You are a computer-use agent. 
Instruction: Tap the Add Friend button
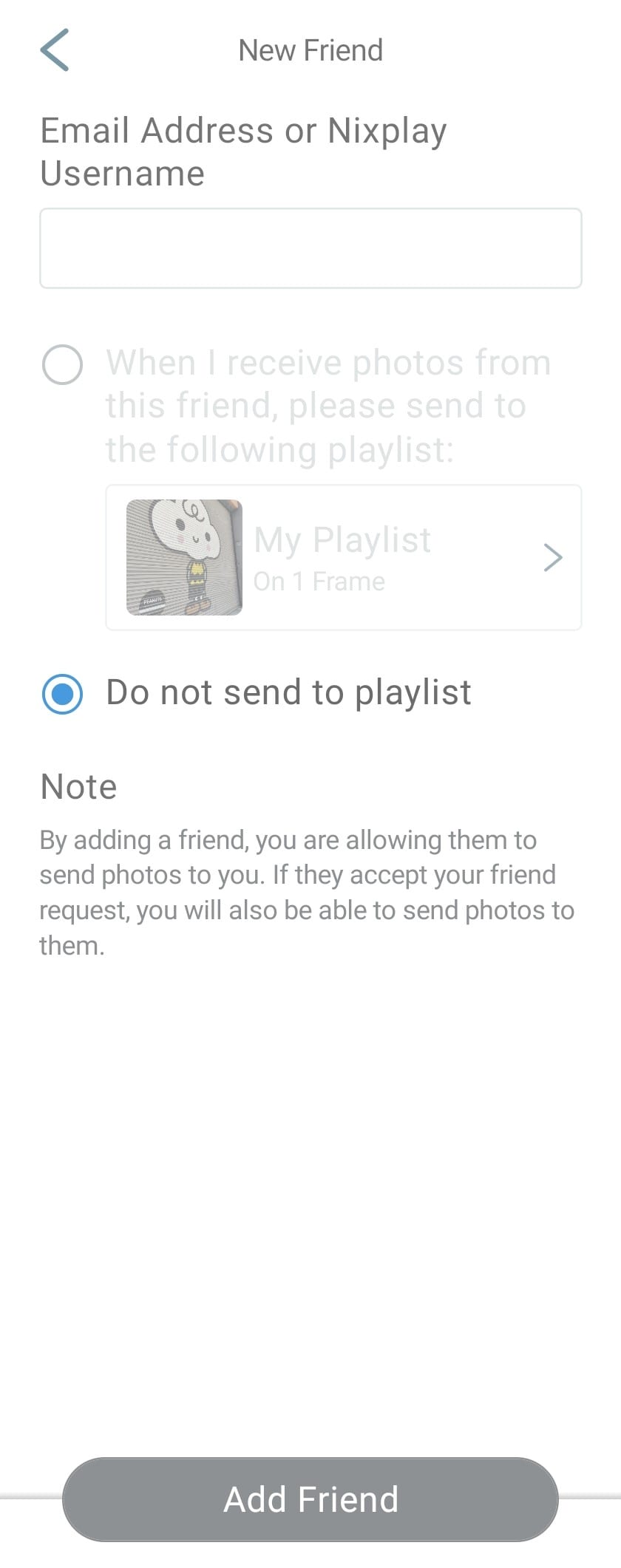pos(310,1499)
